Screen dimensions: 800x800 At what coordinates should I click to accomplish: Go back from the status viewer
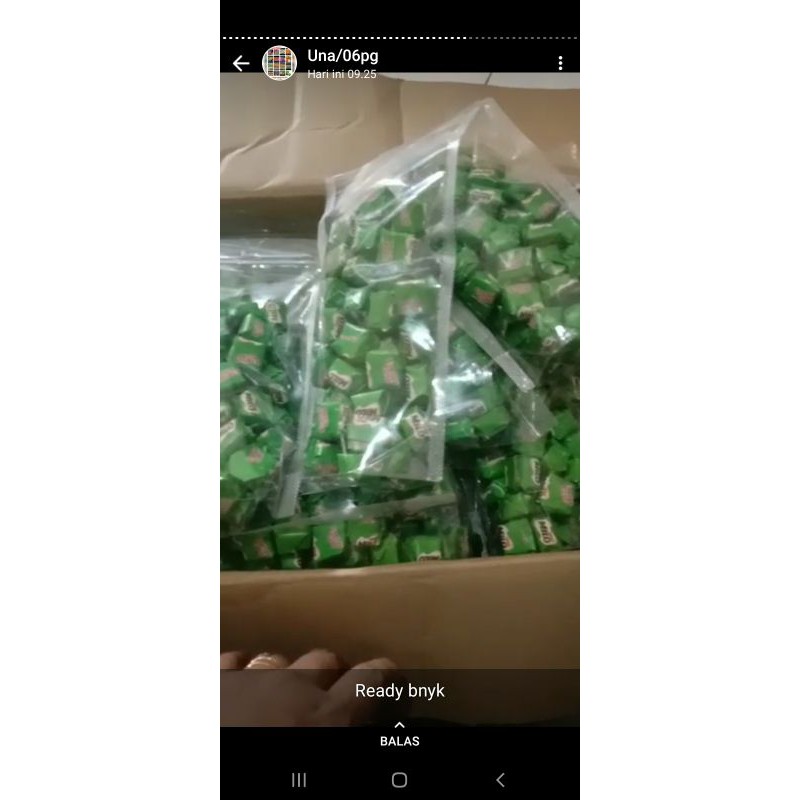[241, 63]
